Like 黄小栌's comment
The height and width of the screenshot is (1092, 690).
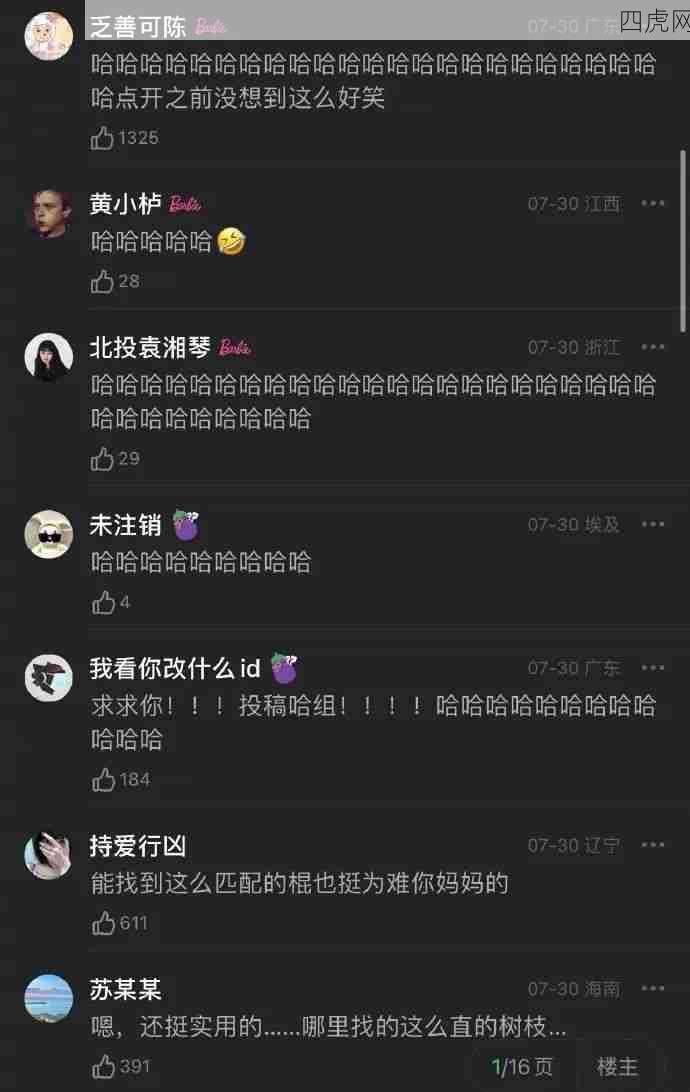tap(103, 281)
